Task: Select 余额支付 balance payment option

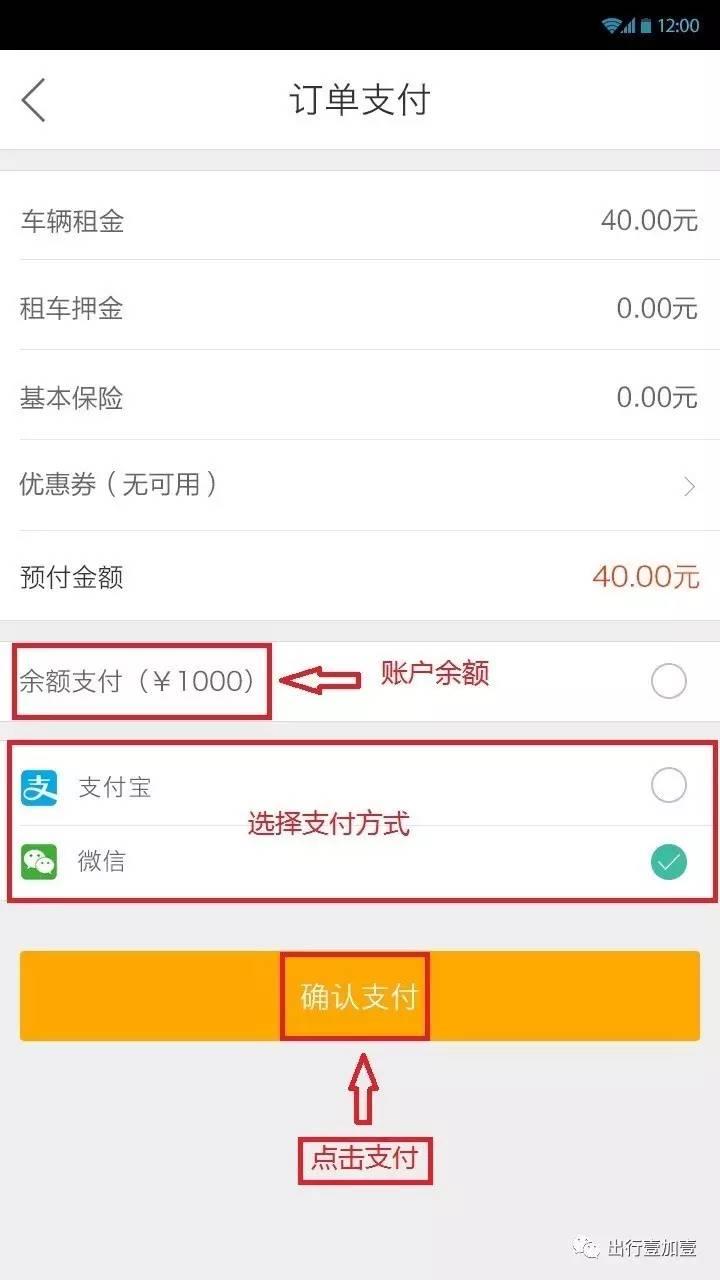Action: click(360, 682)
